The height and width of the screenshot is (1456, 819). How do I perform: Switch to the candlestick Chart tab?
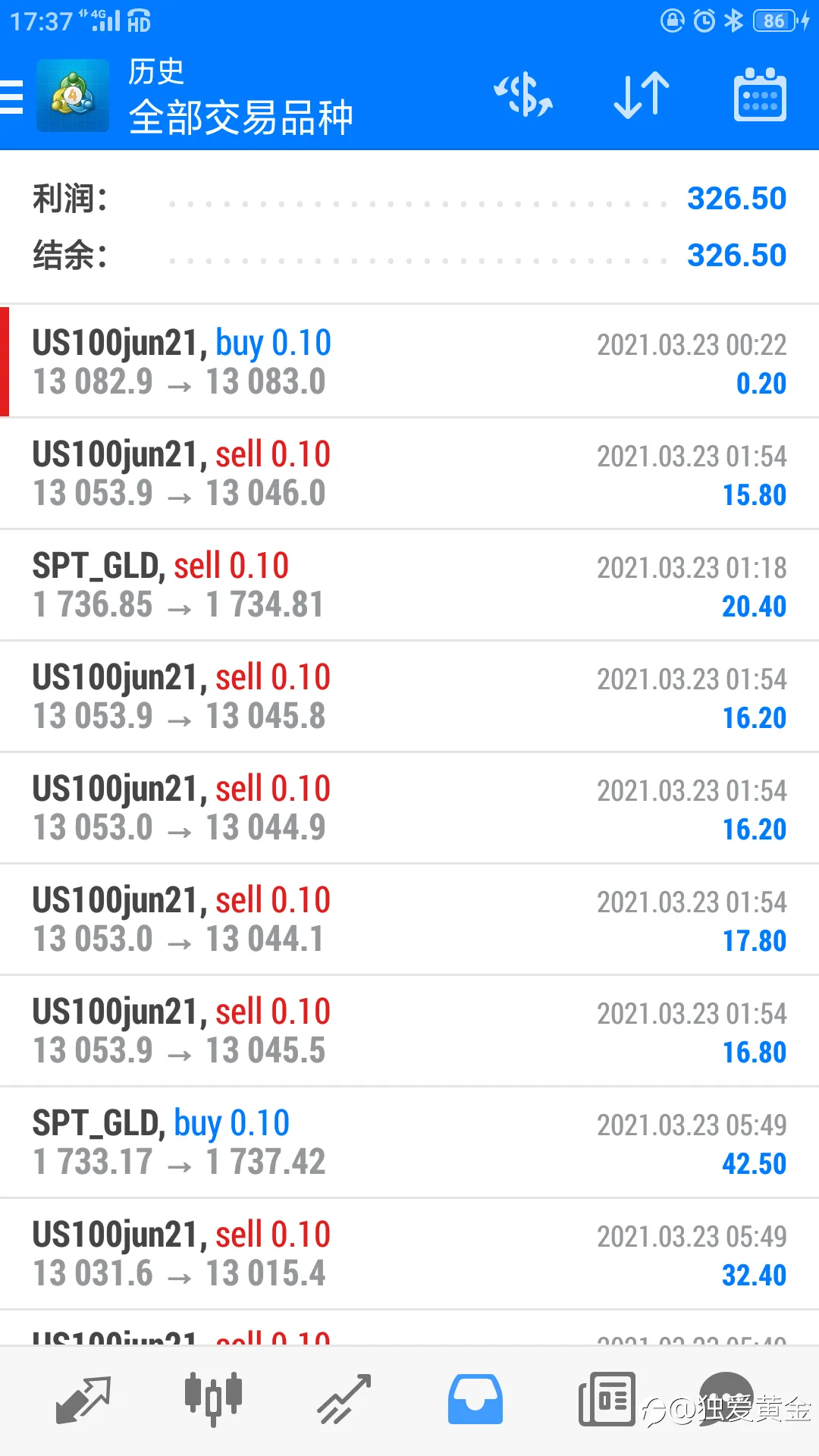click(213, 1399)
